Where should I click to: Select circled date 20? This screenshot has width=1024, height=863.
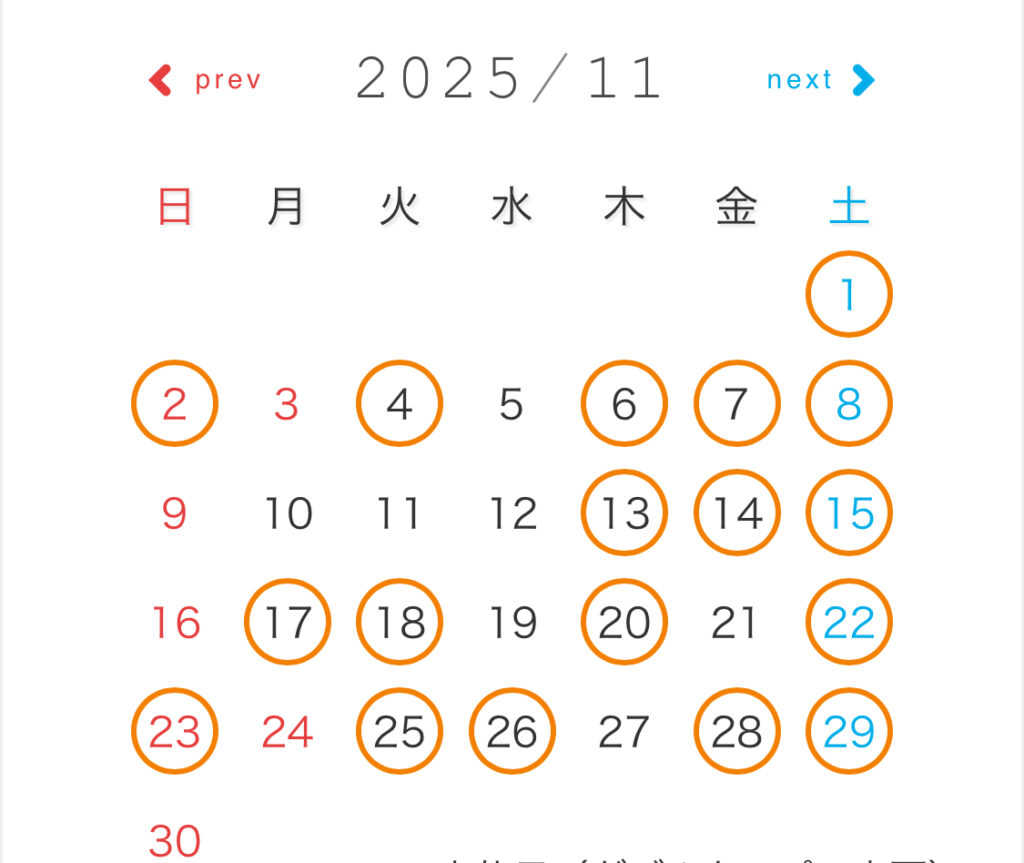click(x=624, y=622)
